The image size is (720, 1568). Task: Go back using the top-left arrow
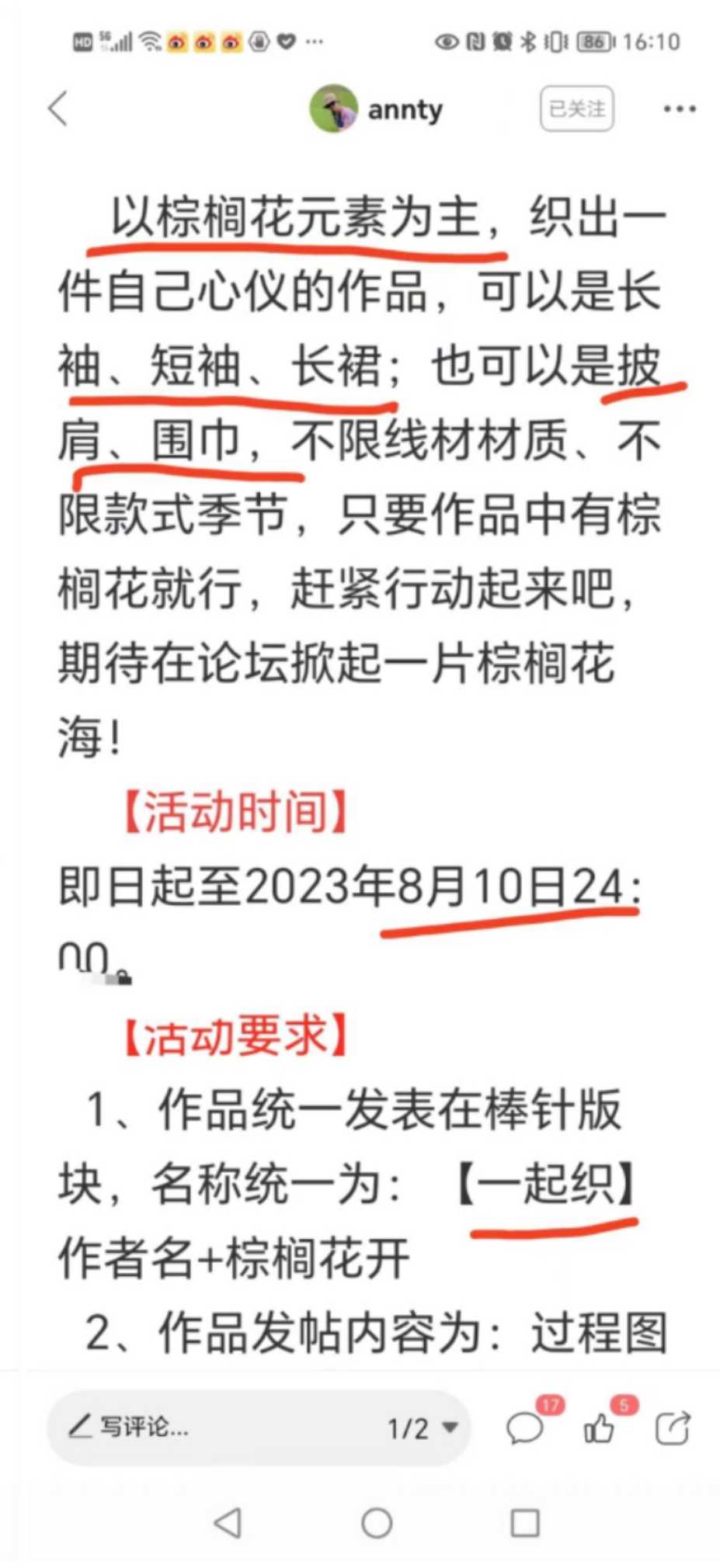tap(58, 108)
